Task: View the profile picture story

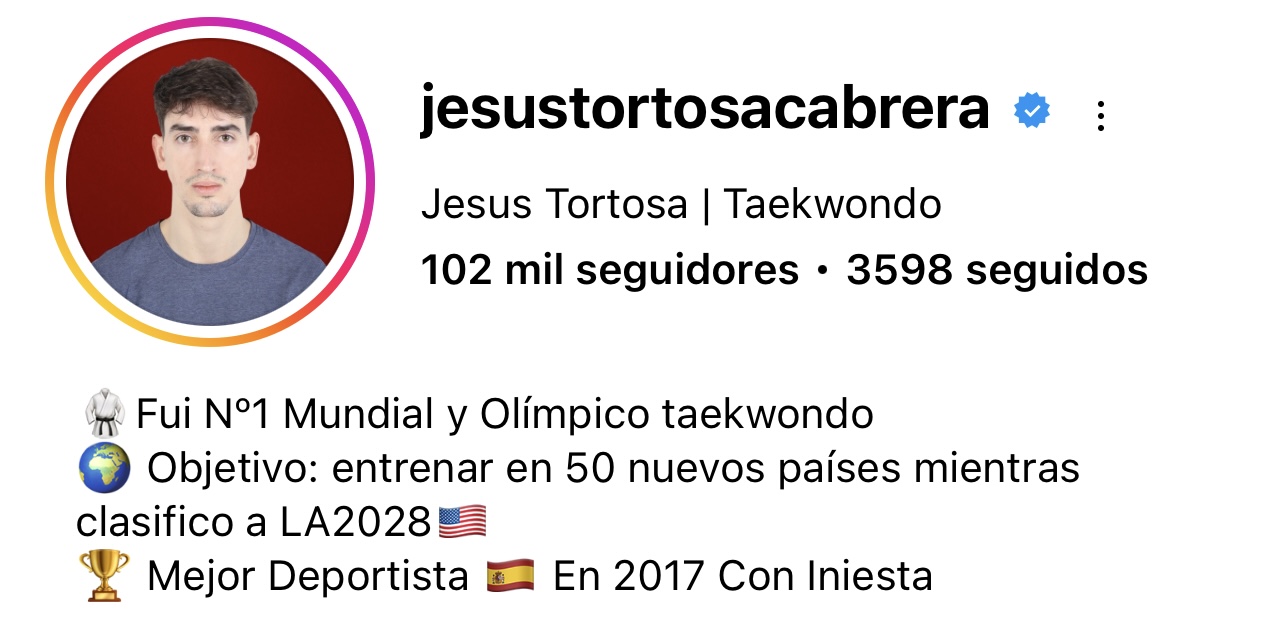Action: [x=210, y=182]
